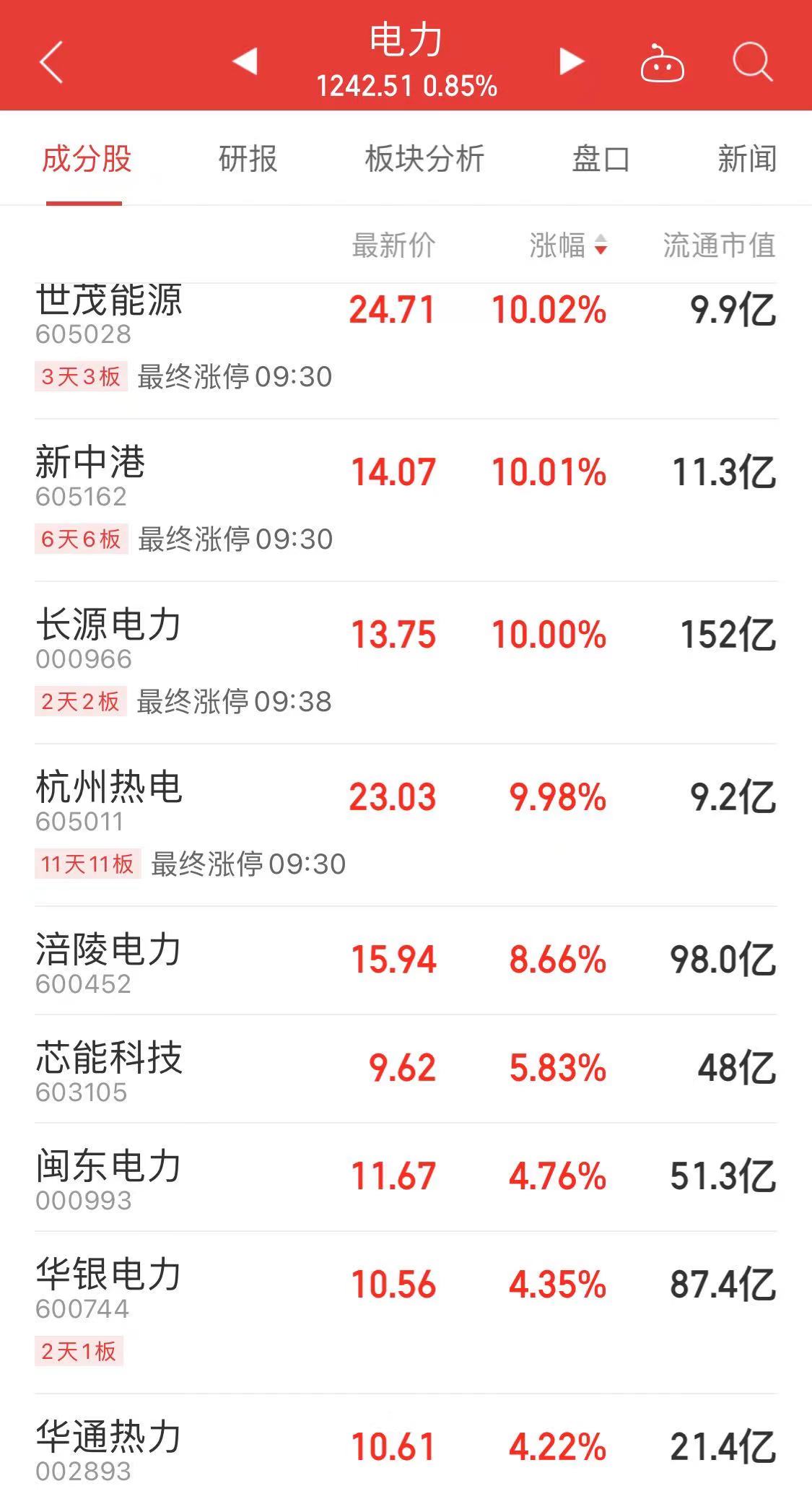Sort the list by 涨幅 column
The height and width of the screenshot is (1499, 812).
coord(568,246)
